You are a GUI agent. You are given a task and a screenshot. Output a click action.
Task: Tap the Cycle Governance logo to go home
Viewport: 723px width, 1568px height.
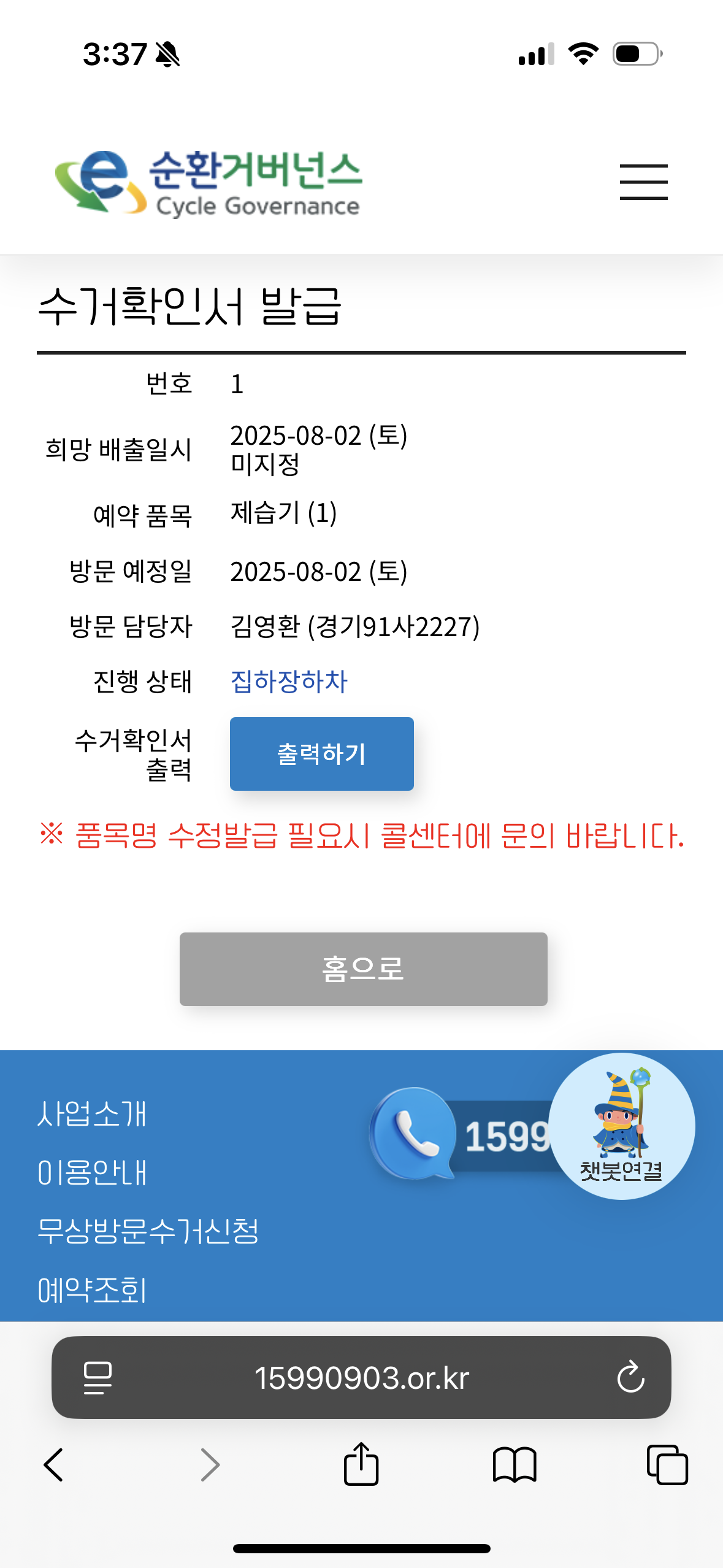click(x=208, y=183)
